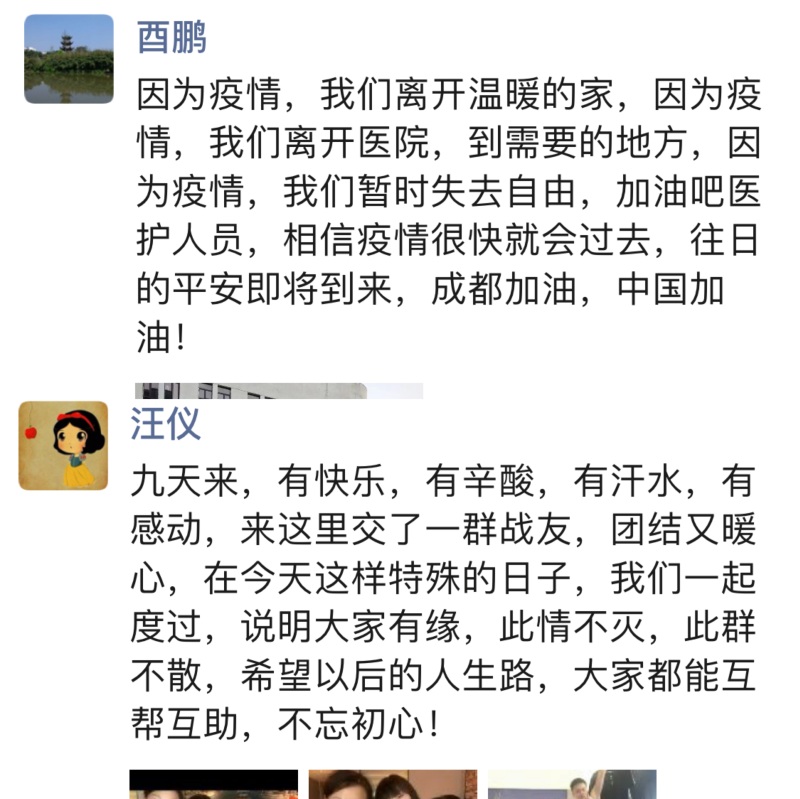
Task: Visit 汪仪's profile via her name
Action: pos(166,424)
